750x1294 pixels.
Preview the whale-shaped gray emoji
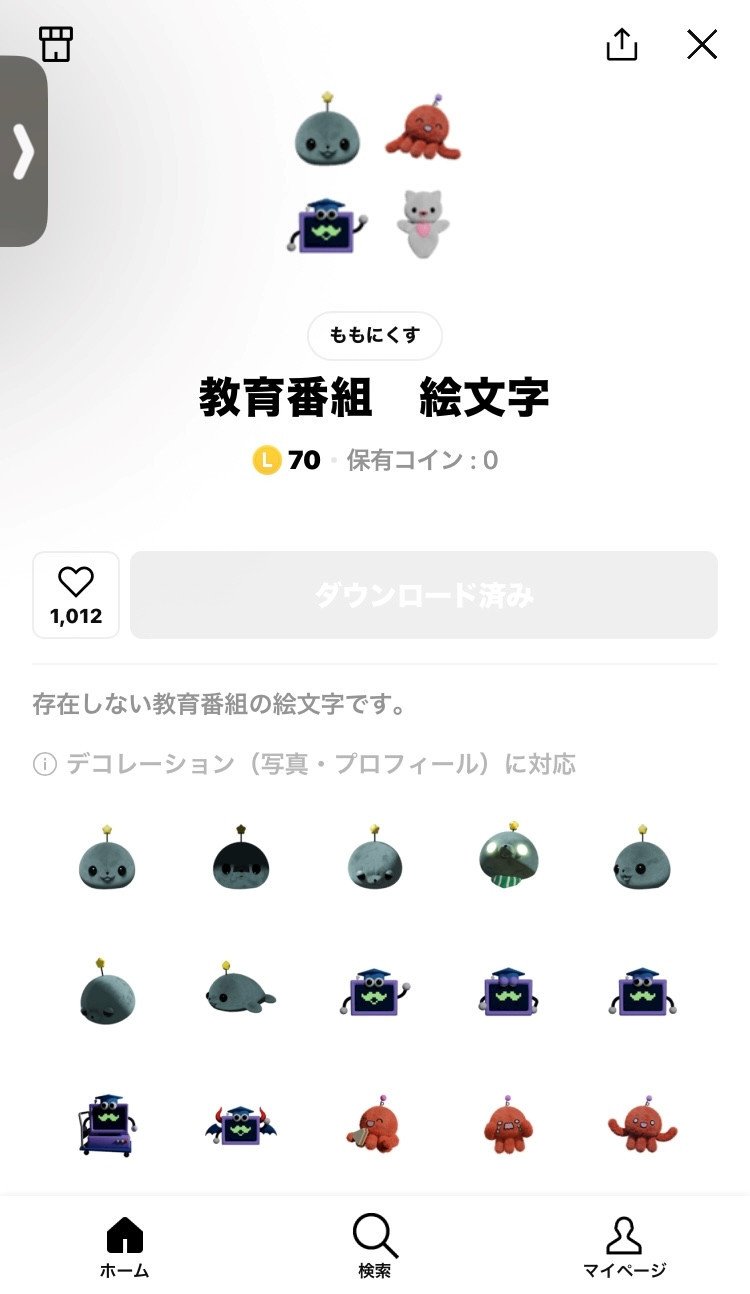point(240,989)
